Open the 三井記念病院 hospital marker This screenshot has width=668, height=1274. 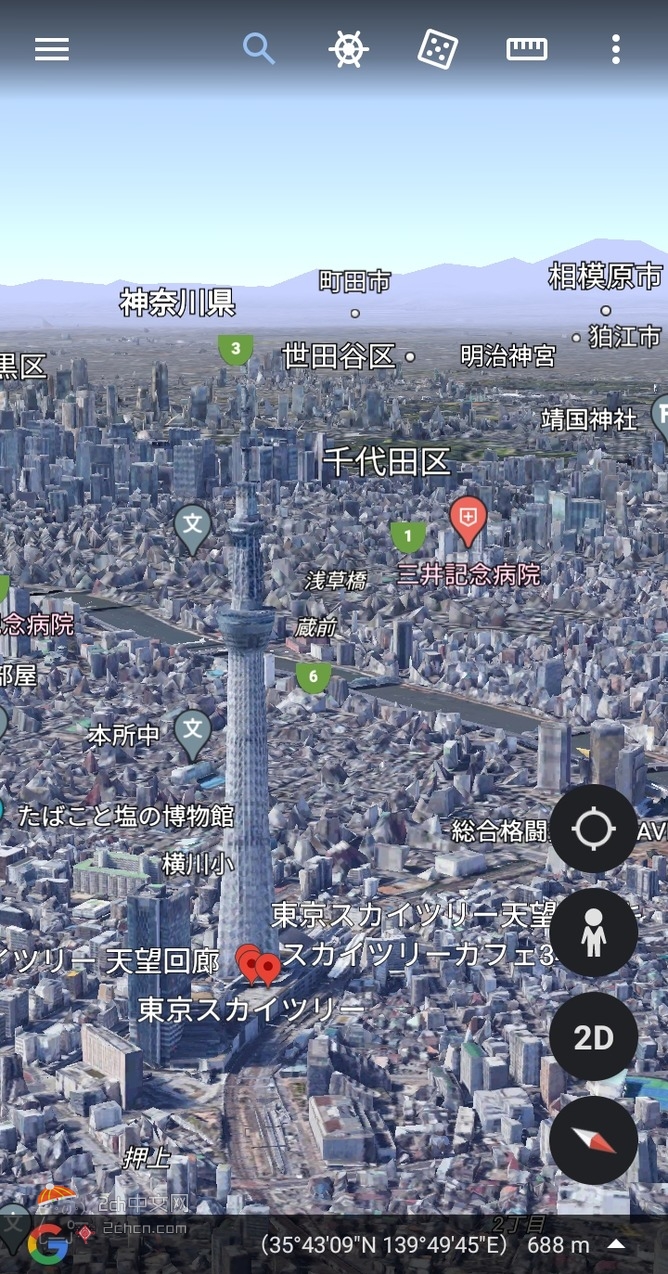(x=467, y=520)
